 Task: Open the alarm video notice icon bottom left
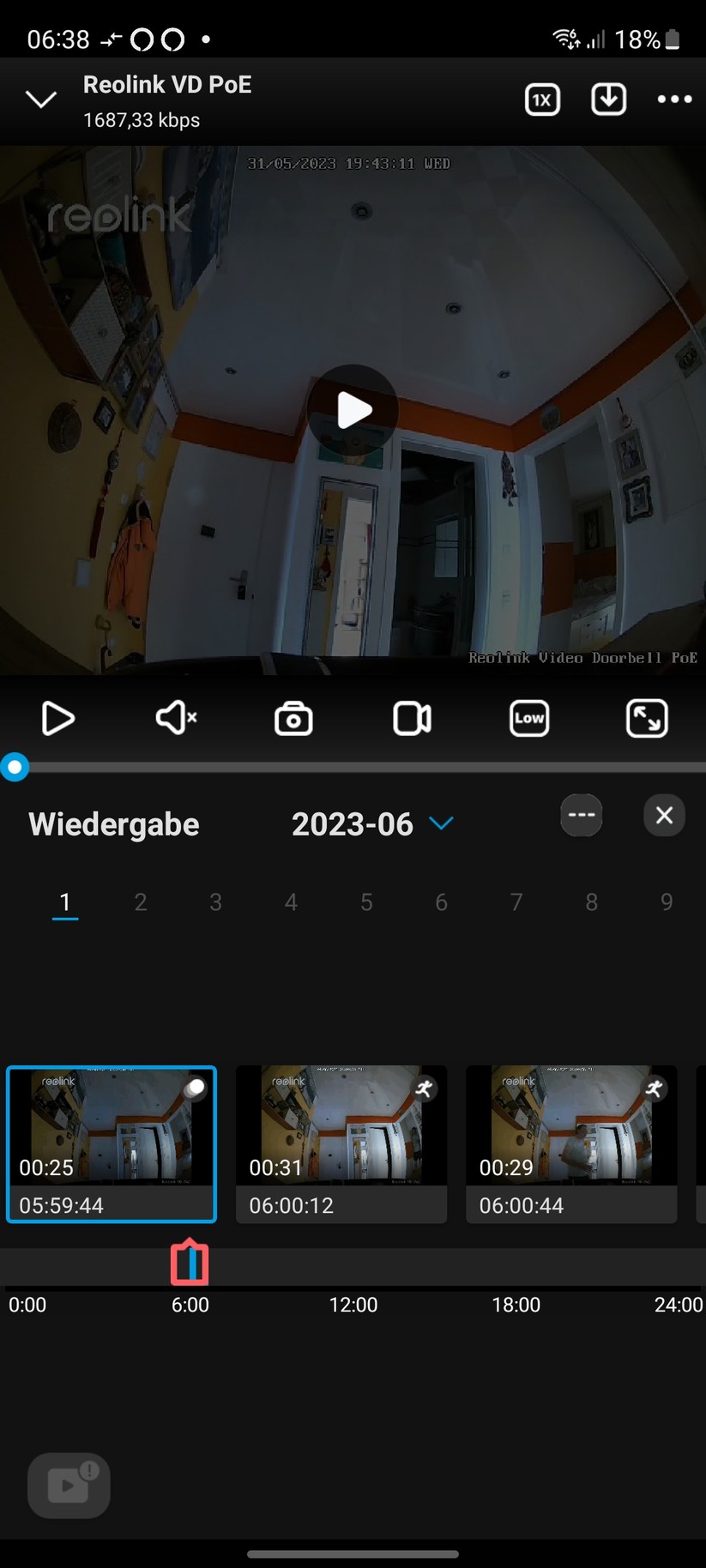click(69, 1485)
